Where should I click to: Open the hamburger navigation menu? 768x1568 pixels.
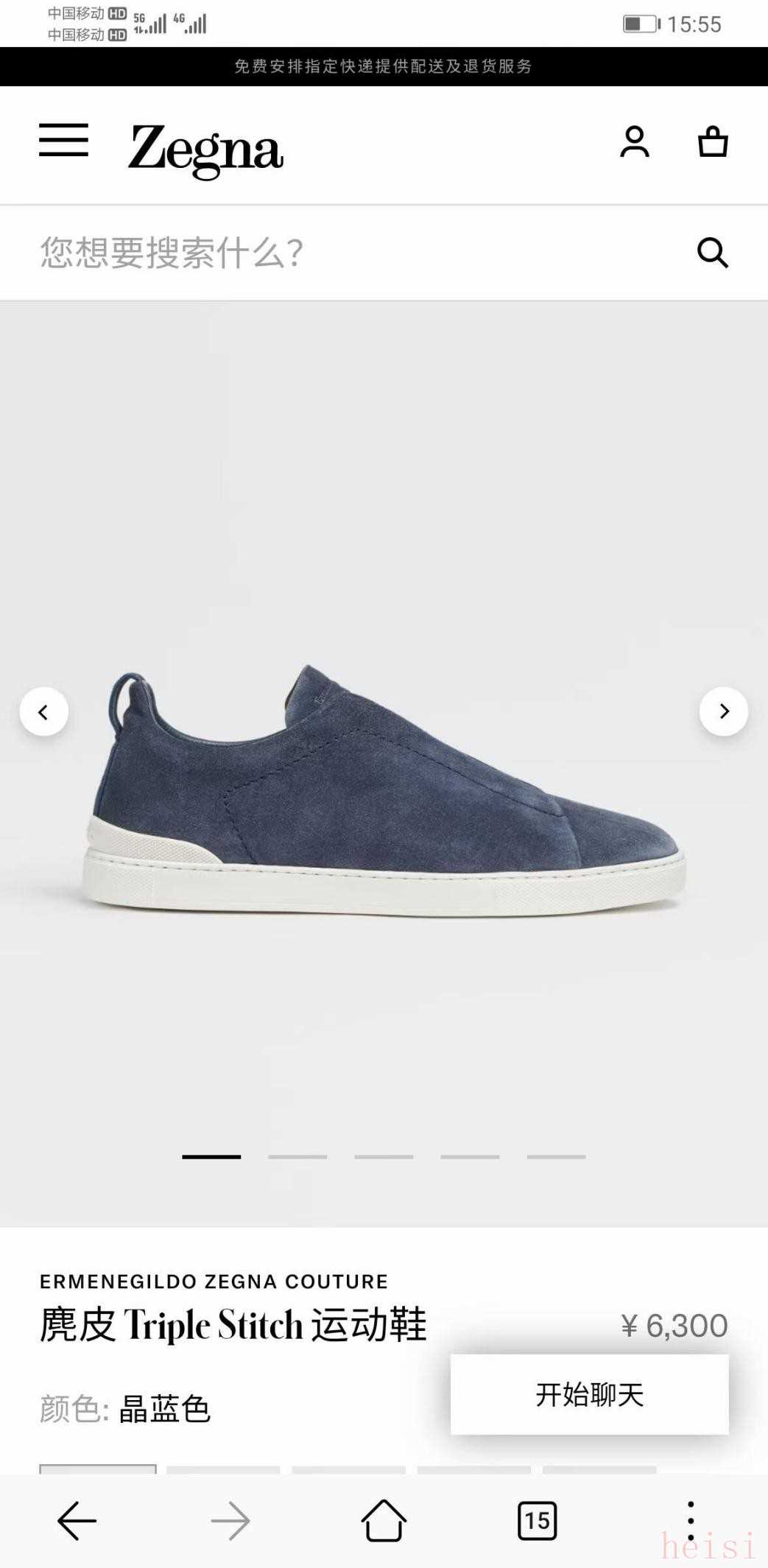(x=63, y=140)
